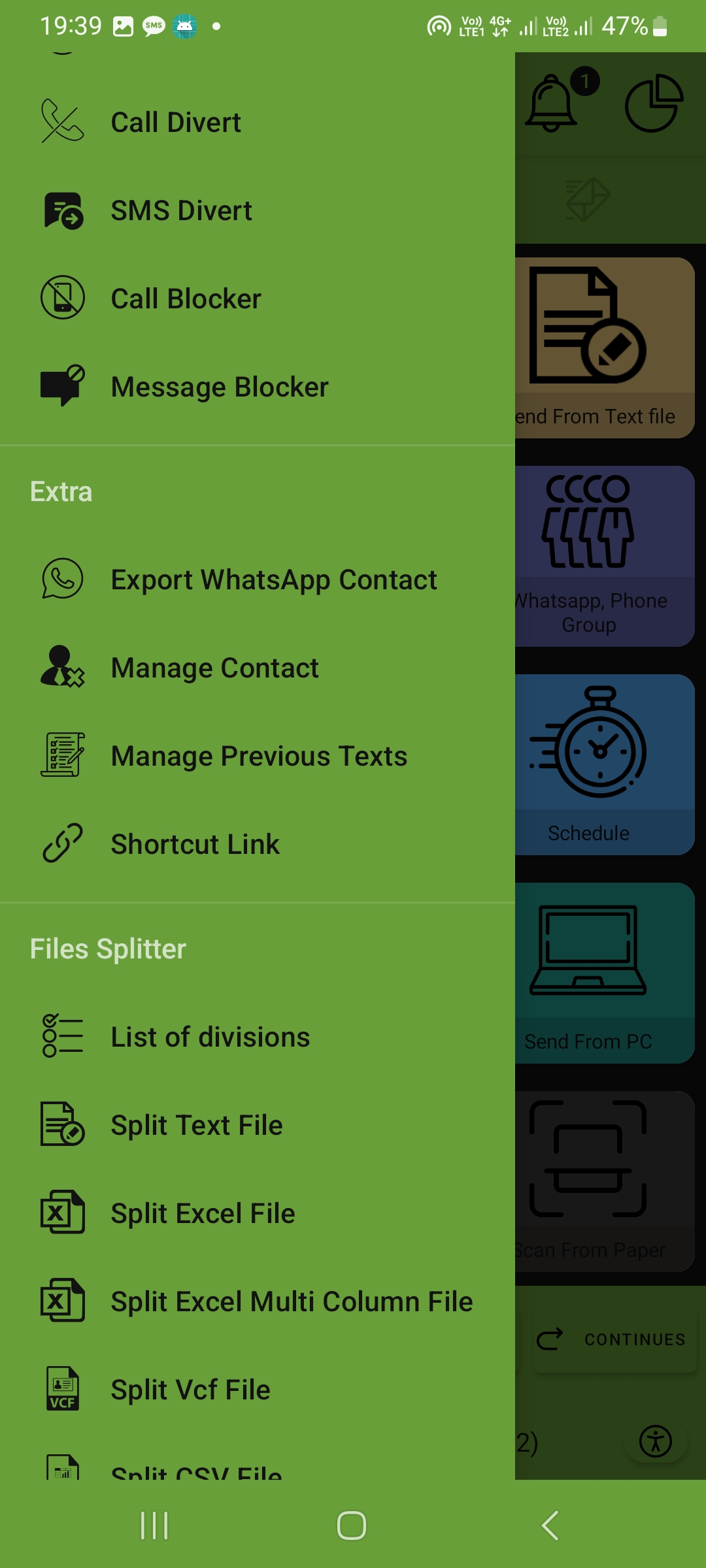
Task: Go to the home screen
Action: (x=352, y=1526)
